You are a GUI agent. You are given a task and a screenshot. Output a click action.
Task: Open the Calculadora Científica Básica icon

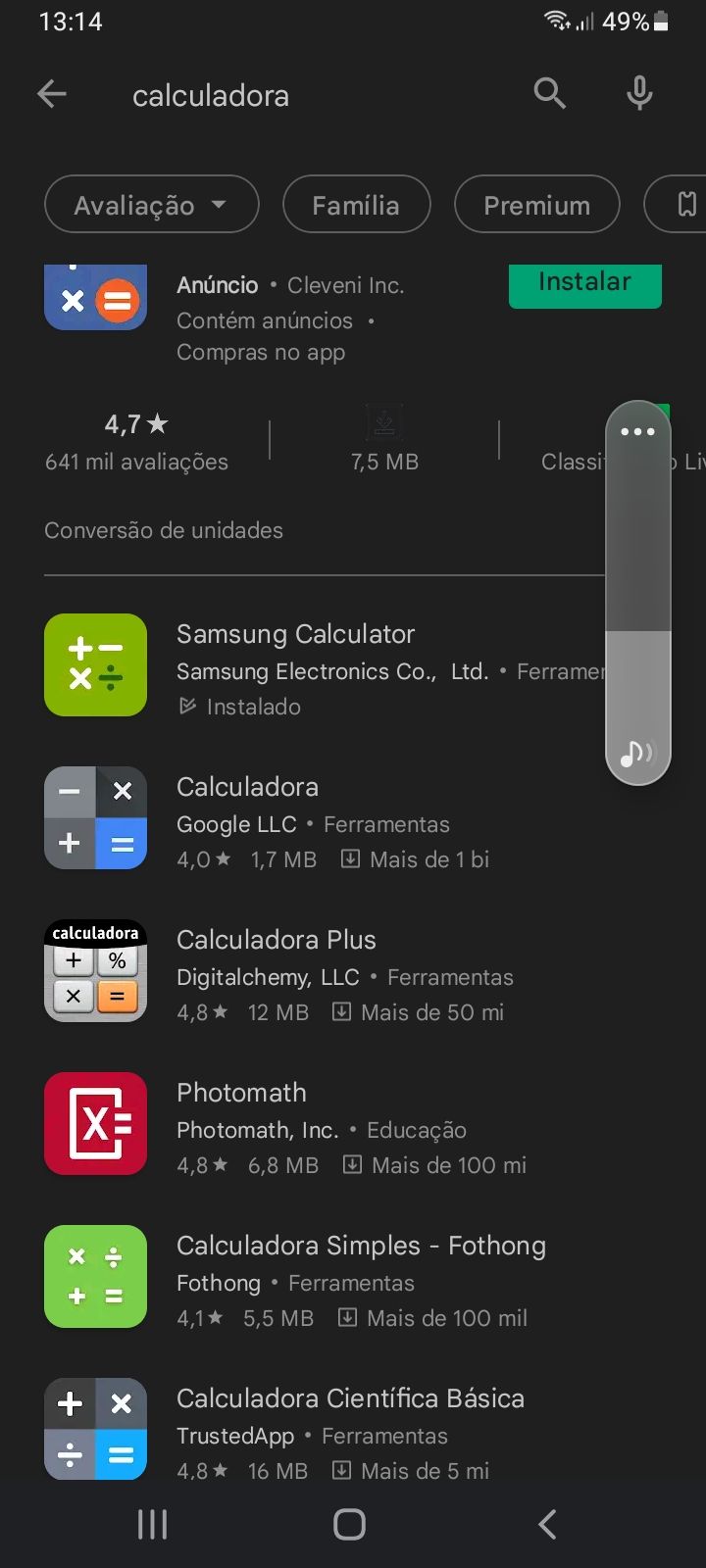[x=95, y=1429]
